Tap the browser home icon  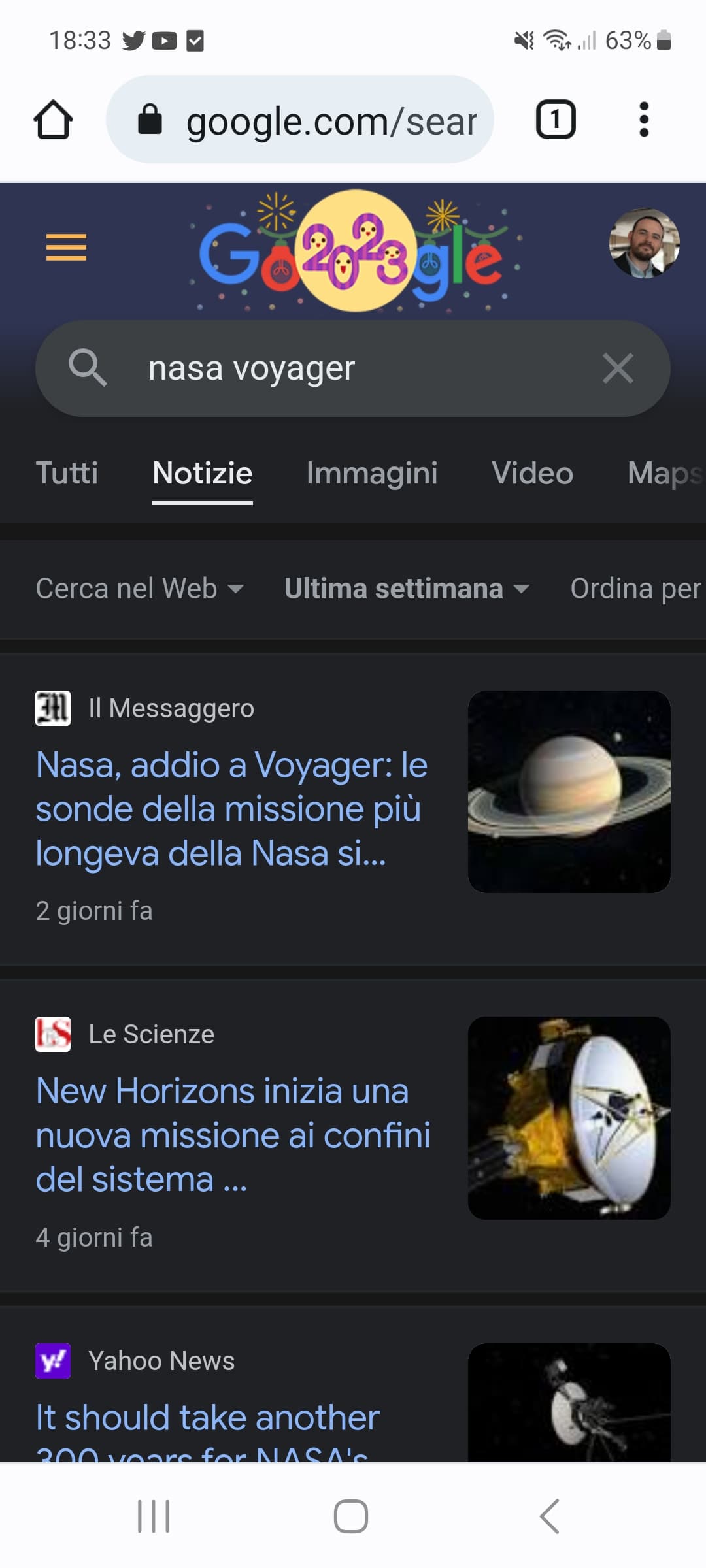(x=53, y=120)
